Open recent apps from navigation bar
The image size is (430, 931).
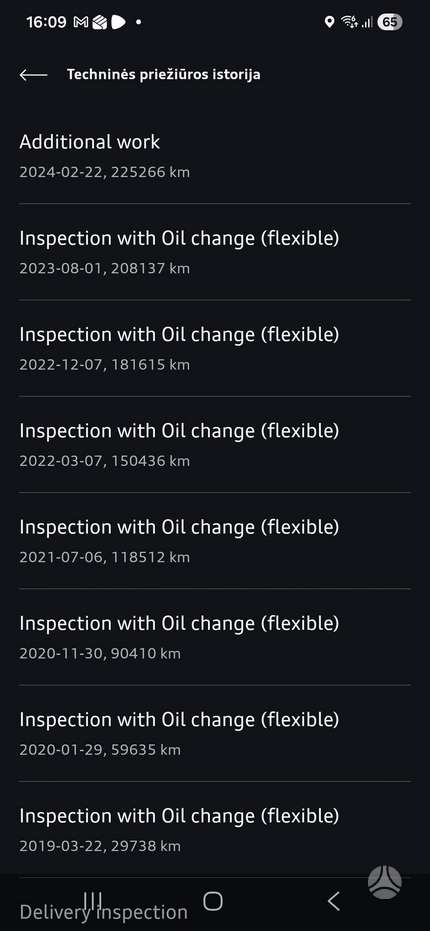[93, 901]
